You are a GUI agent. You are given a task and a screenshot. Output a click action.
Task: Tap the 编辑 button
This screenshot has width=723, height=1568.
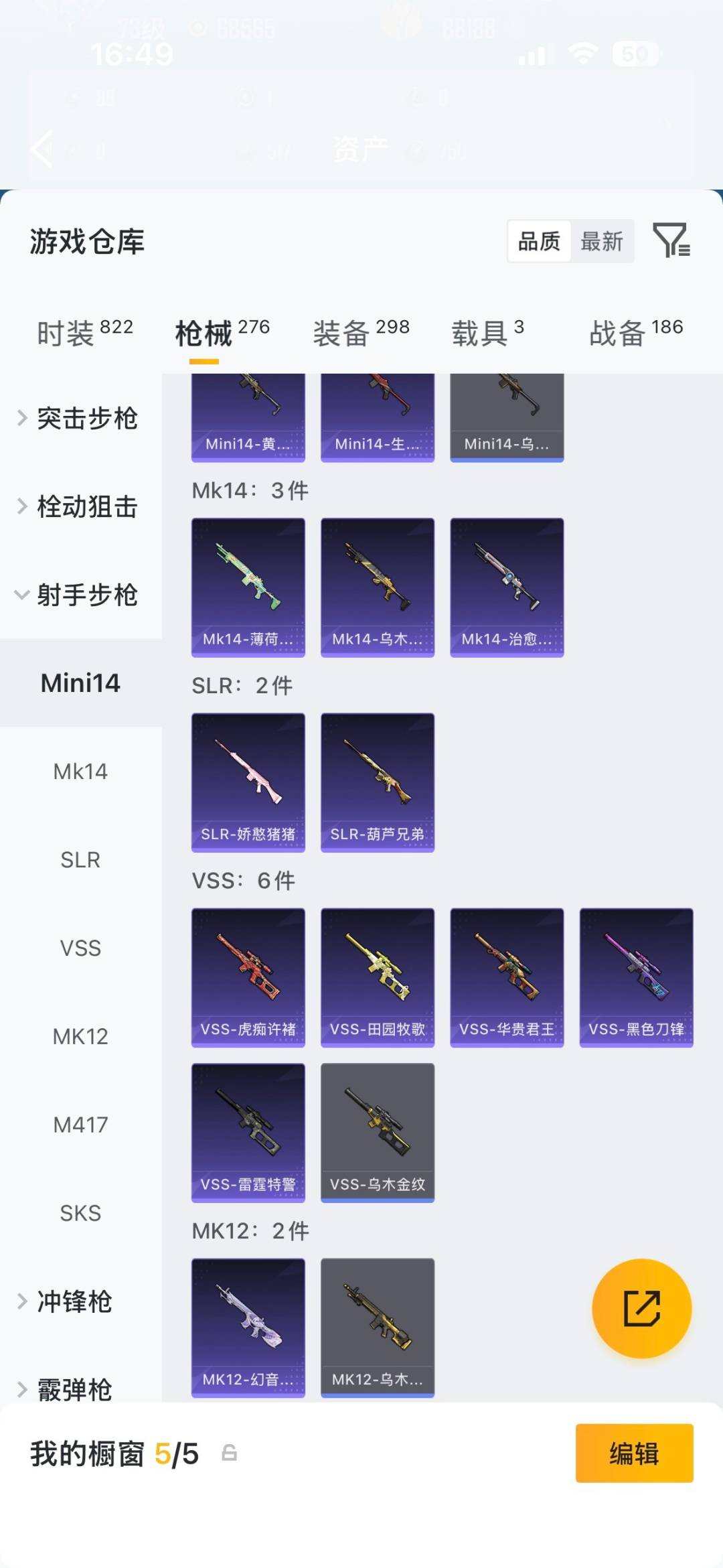(x=635, y=1453)
